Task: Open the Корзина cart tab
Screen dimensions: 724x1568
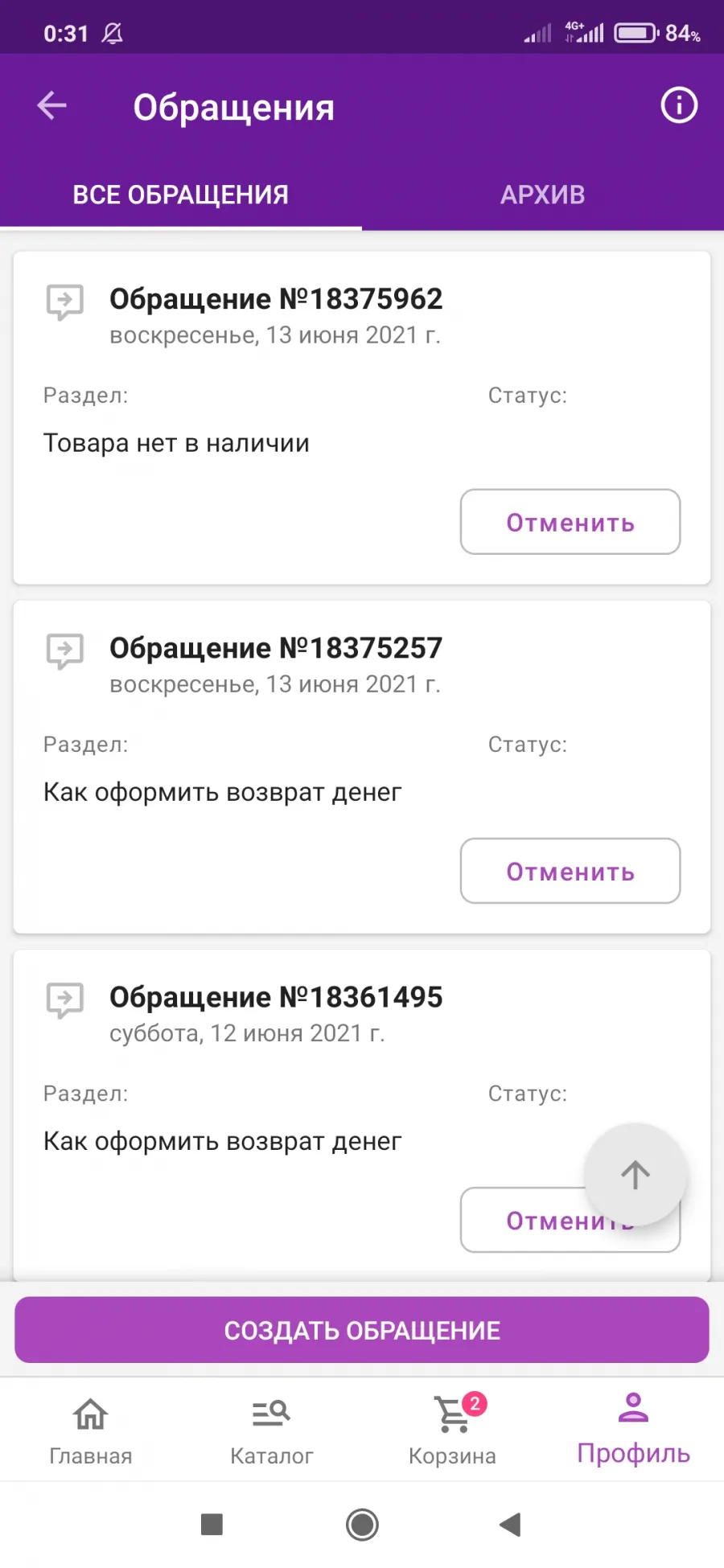Action: click(453, 1431)
